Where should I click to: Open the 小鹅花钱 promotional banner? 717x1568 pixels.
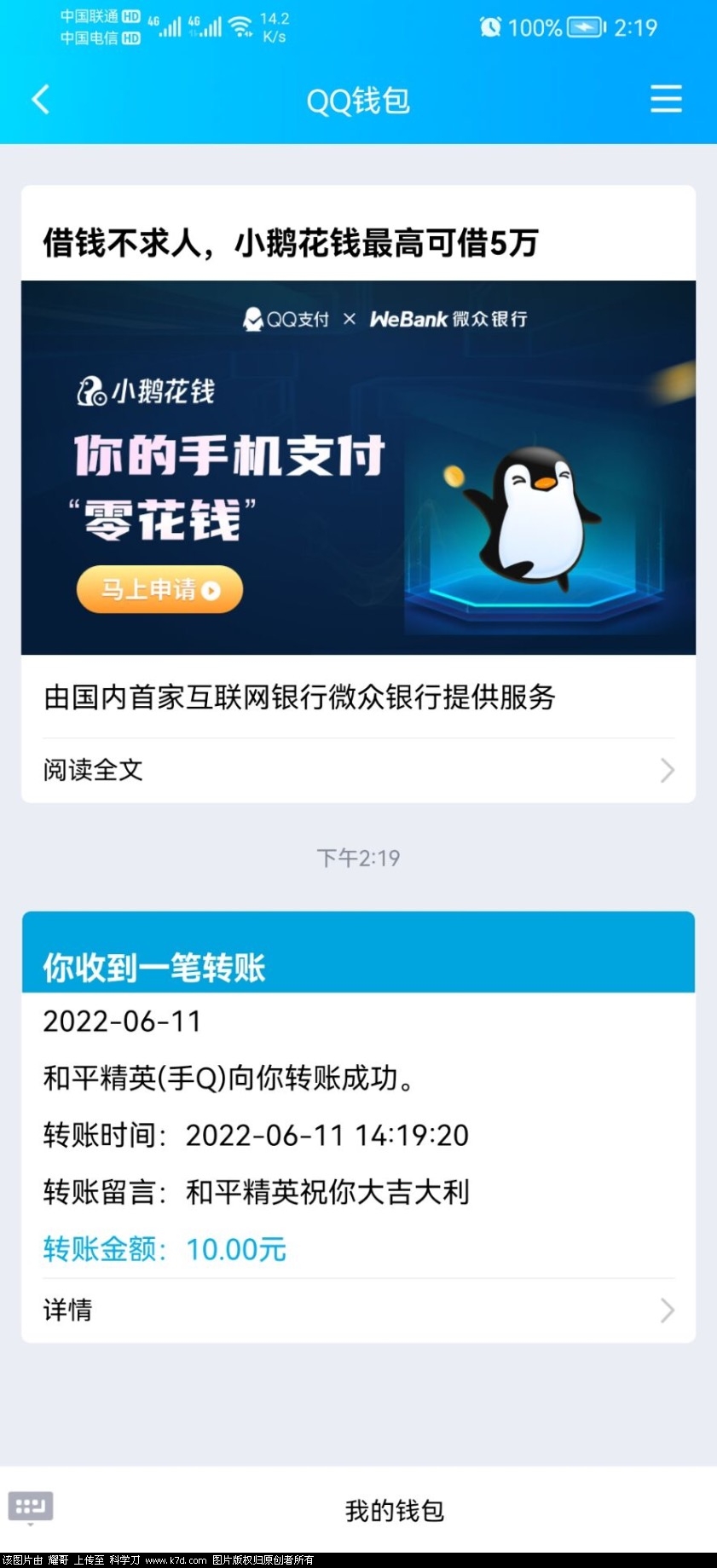tap(358, 467)
